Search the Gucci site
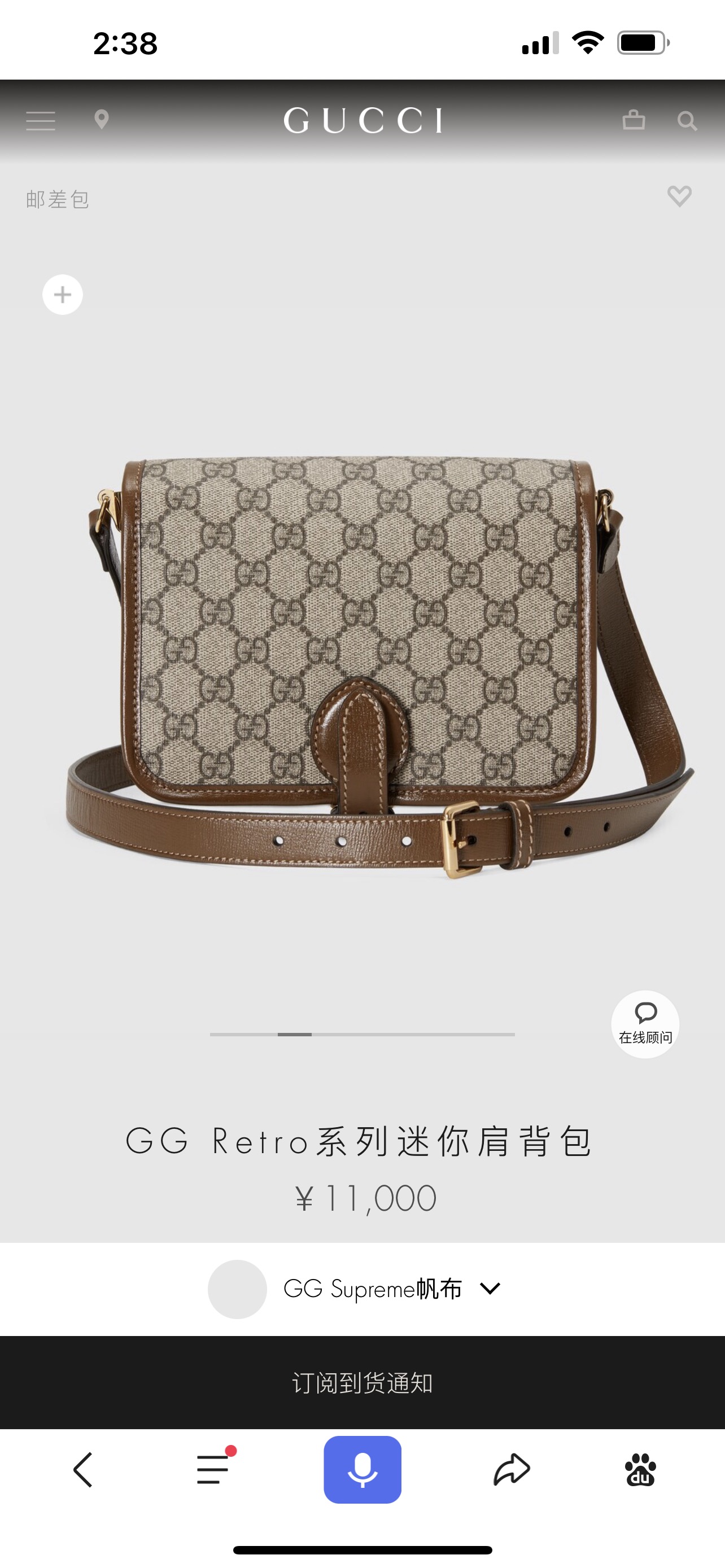This screenshot has height=1568, width=725. pos(687,121)
